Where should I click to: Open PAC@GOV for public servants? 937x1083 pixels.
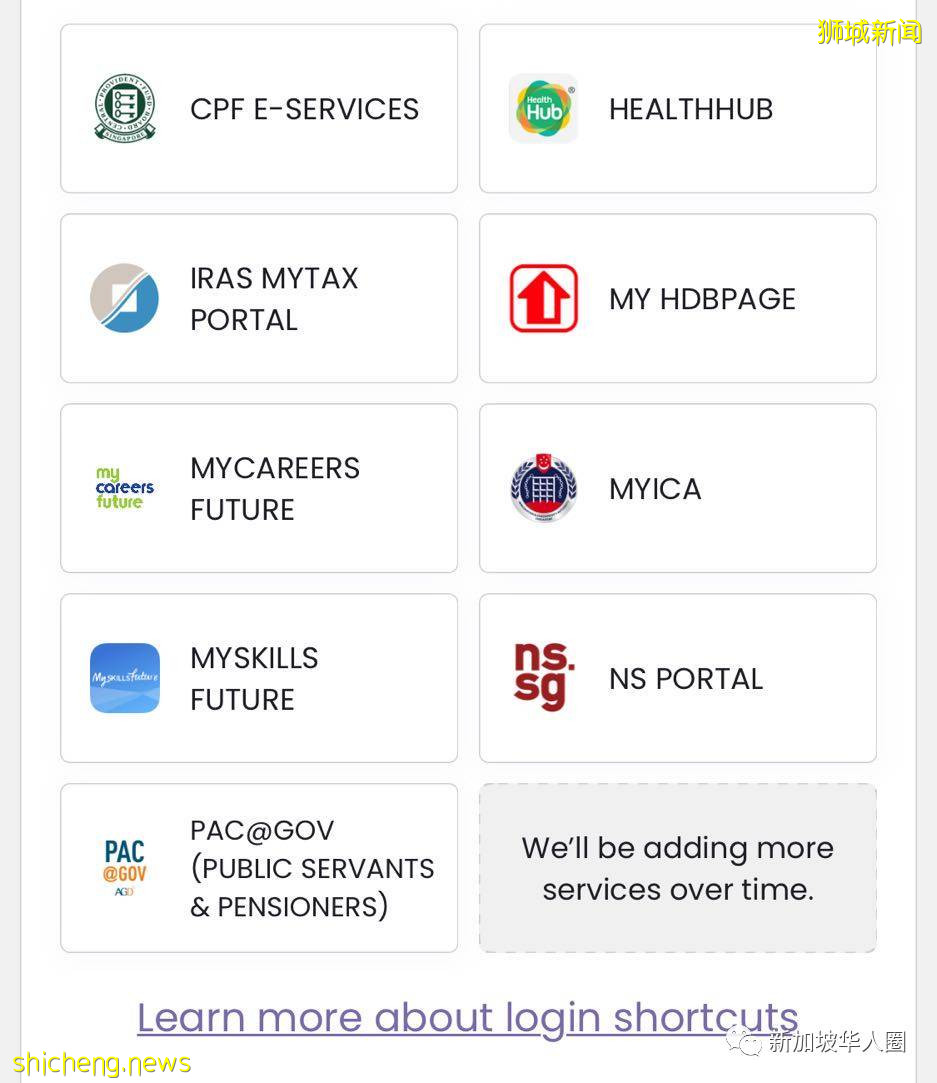click(258, 868)
